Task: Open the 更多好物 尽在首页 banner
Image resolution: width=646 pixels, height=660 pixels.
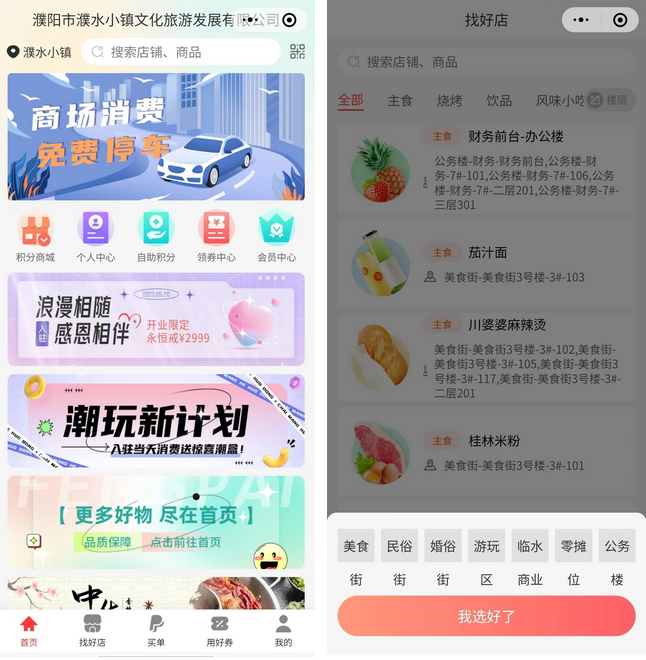Action: coord(156,522)
